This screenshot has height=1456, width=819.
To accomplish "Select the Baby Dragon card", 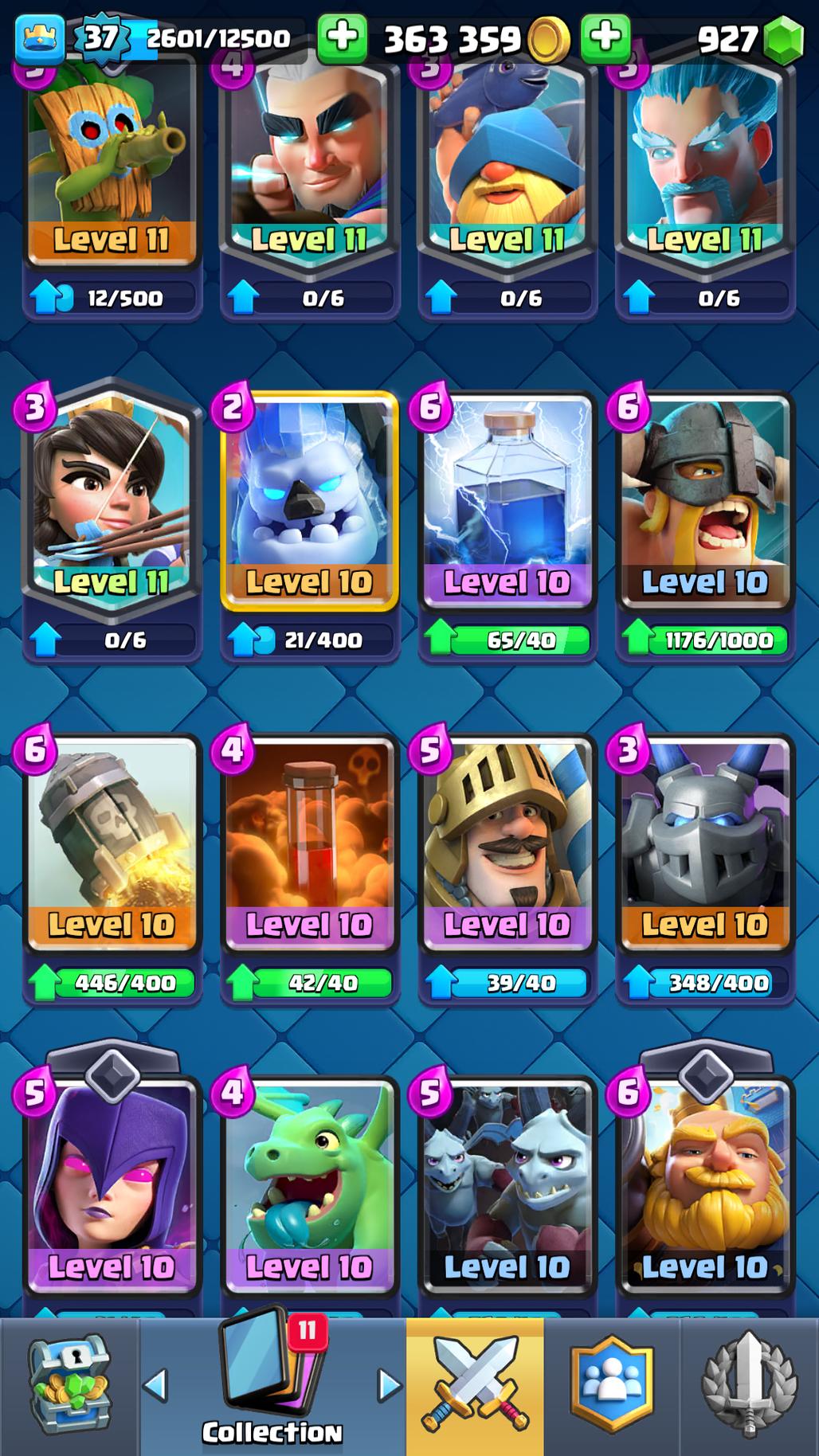I will pos(309,1187).
